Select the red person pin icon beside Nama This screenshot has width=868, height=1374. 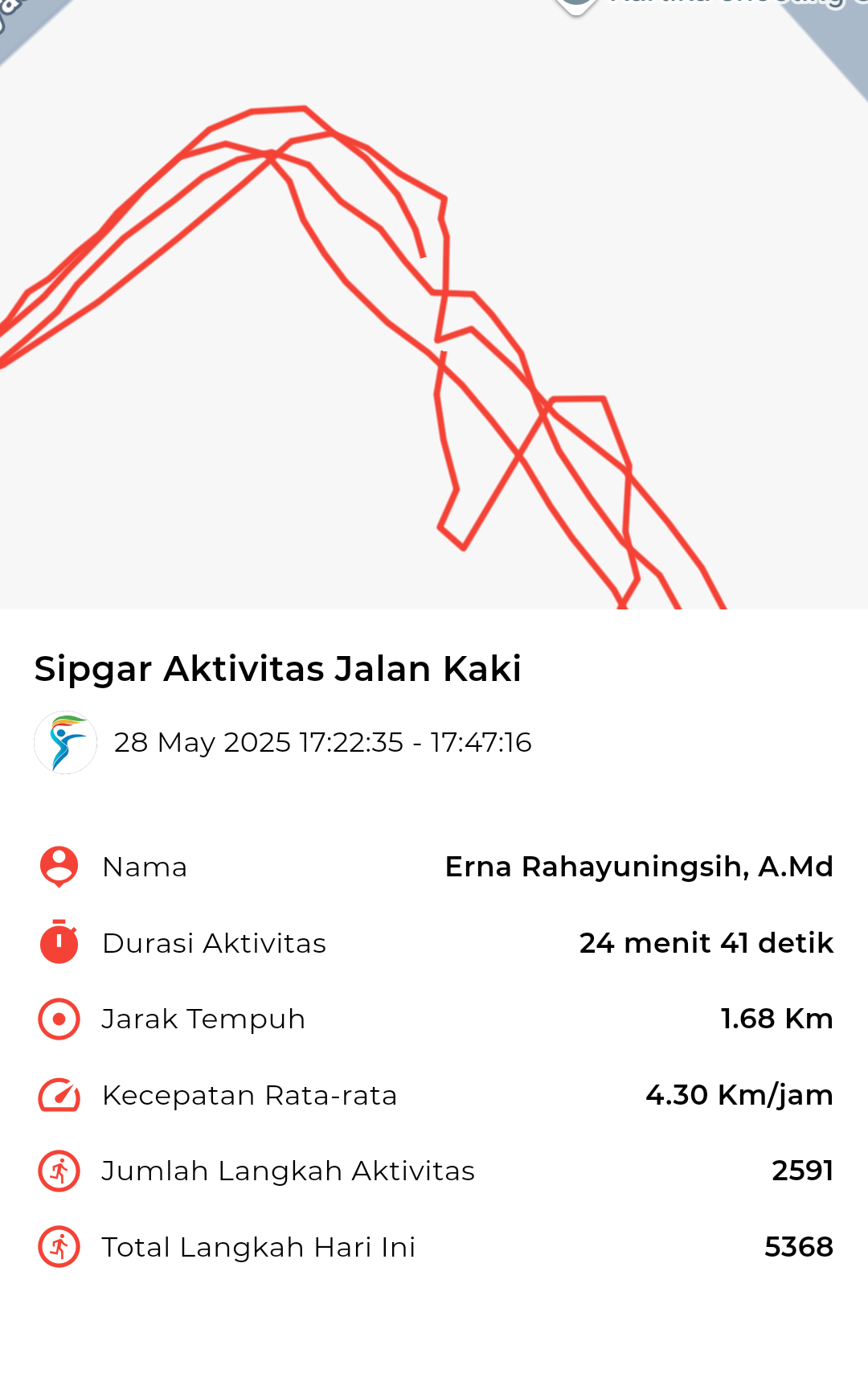tap(57, 867)
